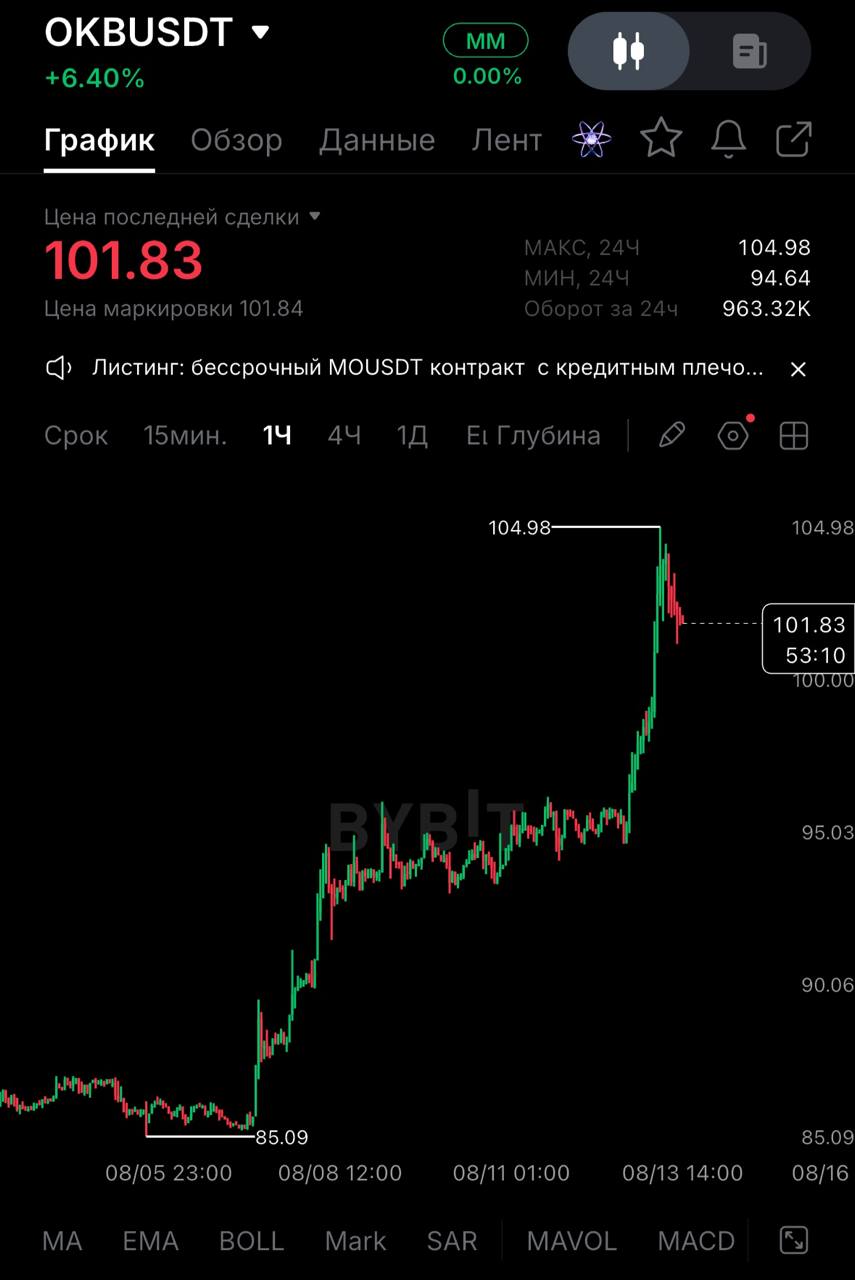Open chart settings hexagon icon
This screenshot has width=855, height=1280.
point(734,436)
